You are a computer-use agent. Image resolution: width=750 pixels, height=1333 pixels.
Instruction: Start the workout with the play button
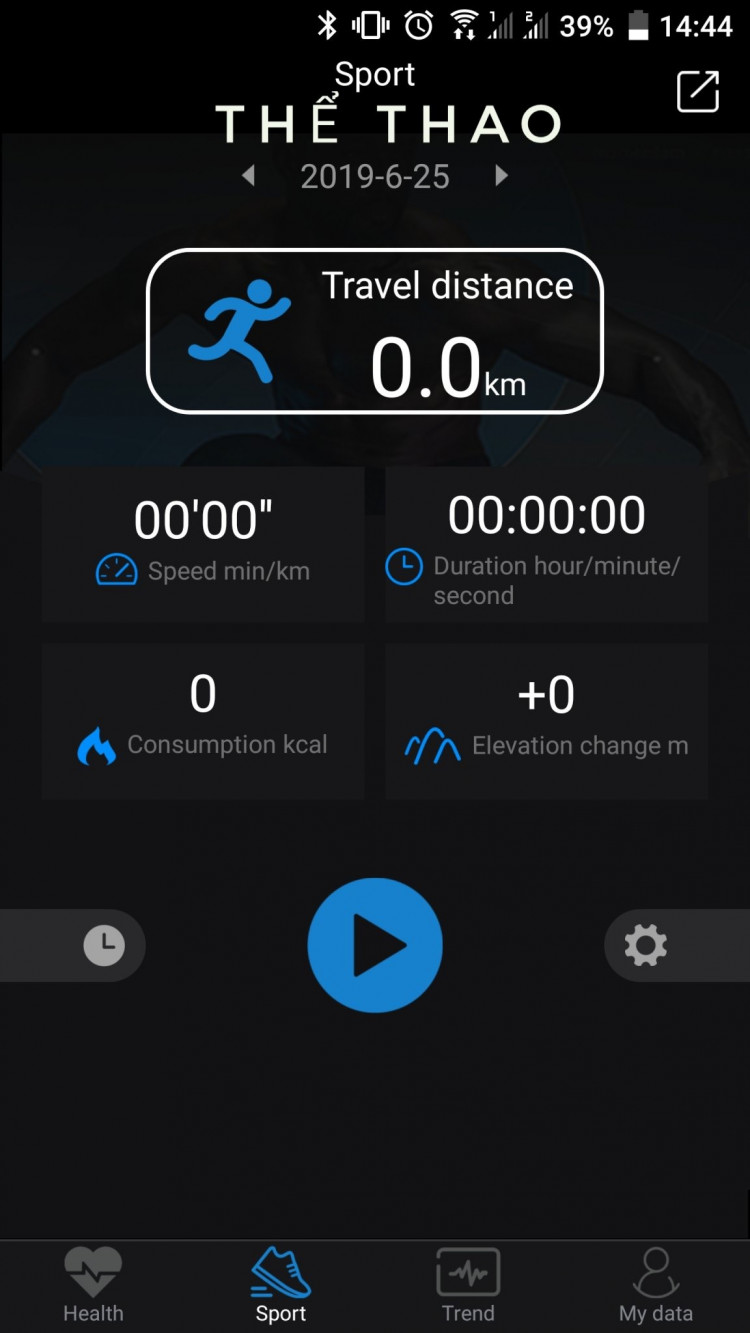click(x=375, y=945)
